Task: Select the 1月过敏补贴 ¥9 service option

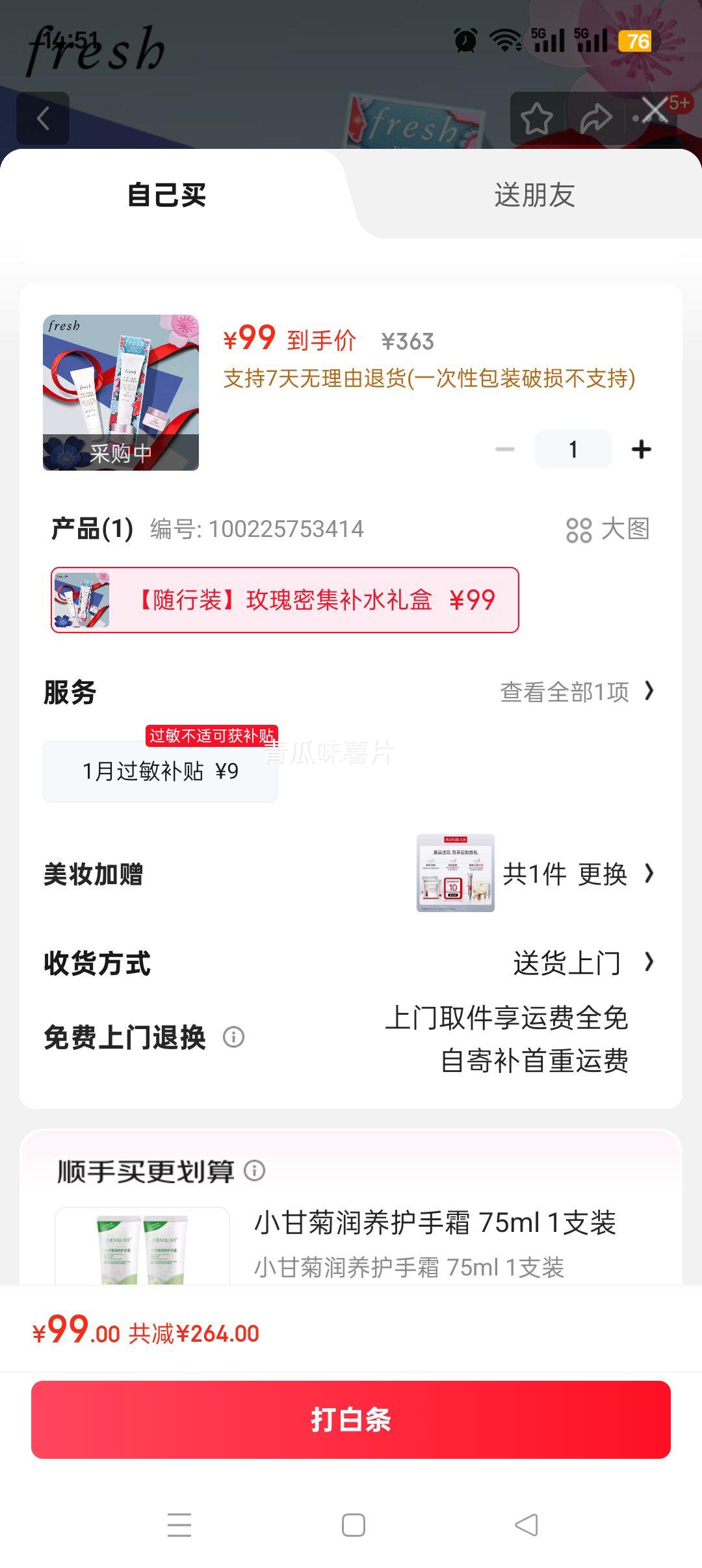Action: tap(160, 772)
